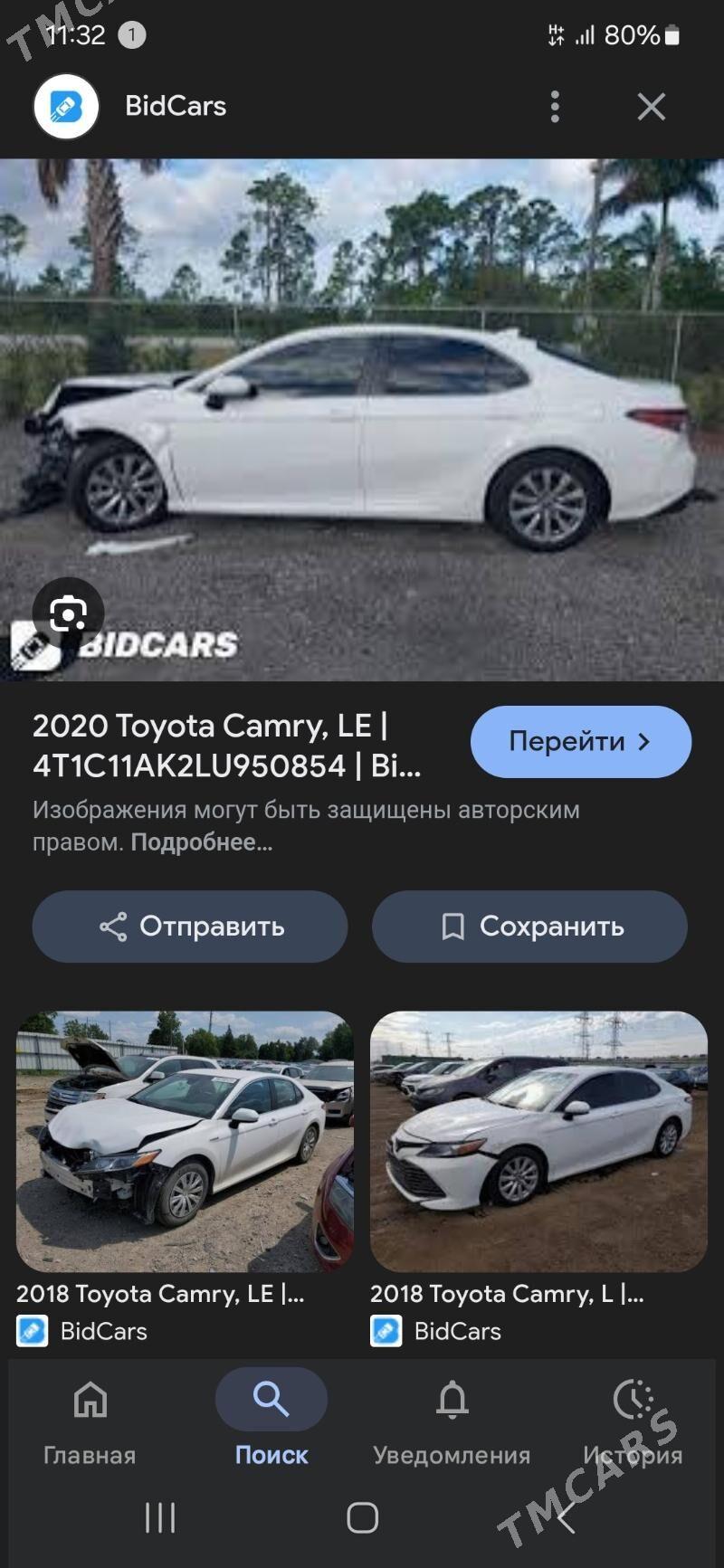The width and height of the screenshot is (724, 1568).
Task: Tap the Android home circle button
Action: pos(361,1519)
